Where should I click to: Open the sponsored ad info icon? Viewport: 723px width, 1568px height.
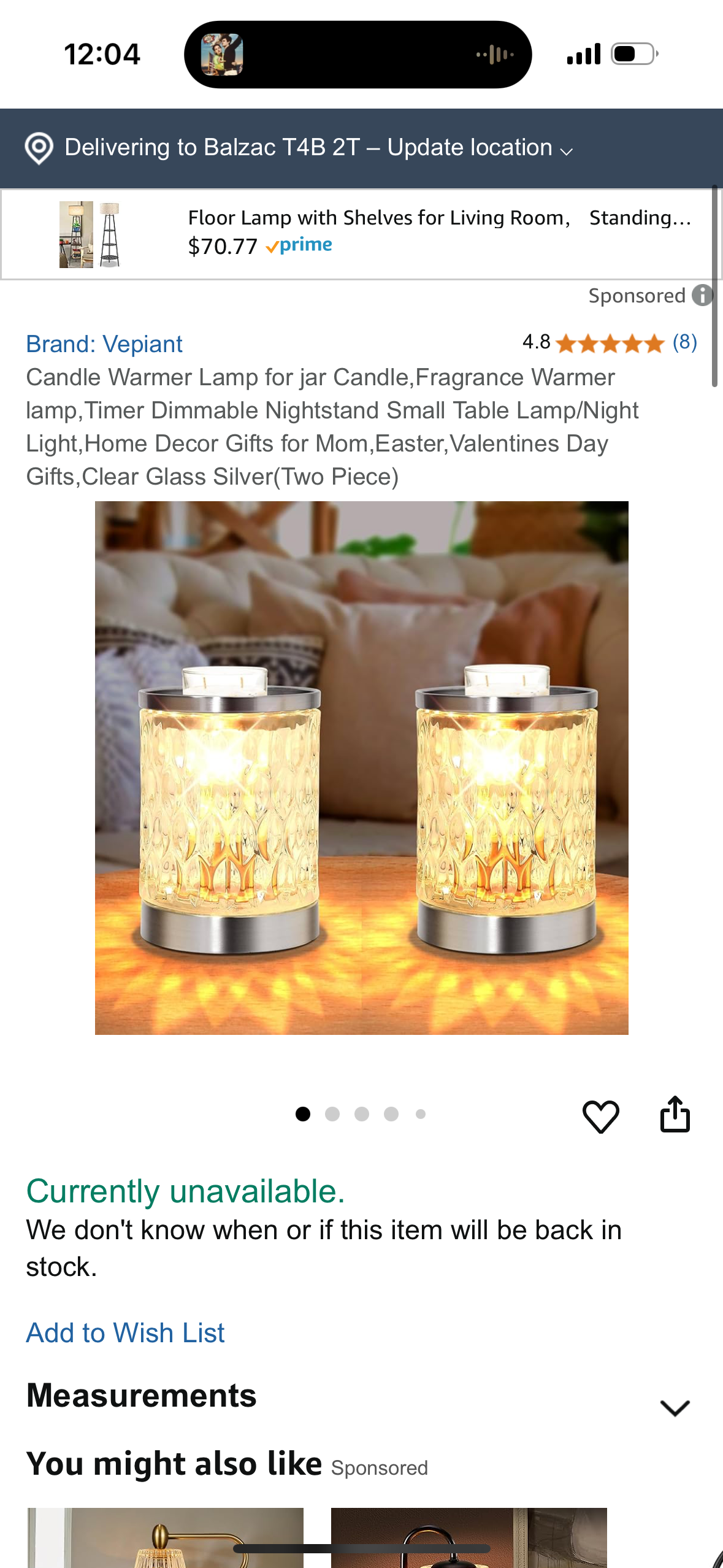702,295
